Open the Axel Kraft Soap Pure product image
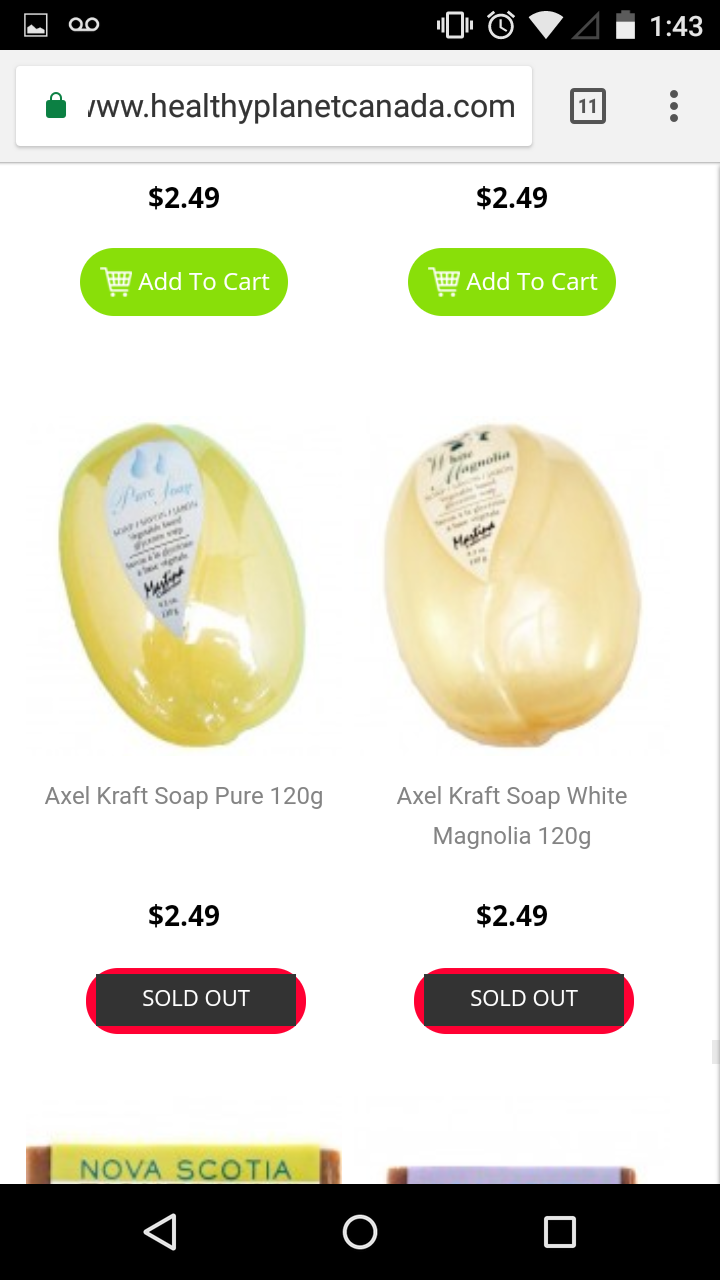Image resolution: width=720 pixels, height=1280 pixels. click(x=184, y=587)
